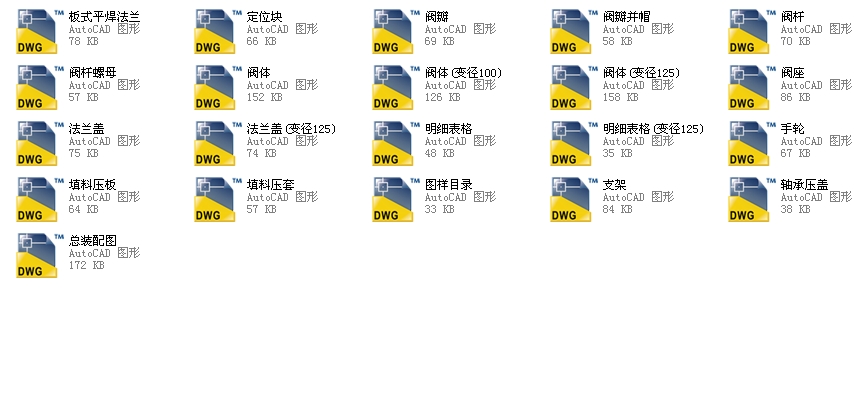
Task: Select the 阀座 drawing file
Action: (x=751, y=87)
